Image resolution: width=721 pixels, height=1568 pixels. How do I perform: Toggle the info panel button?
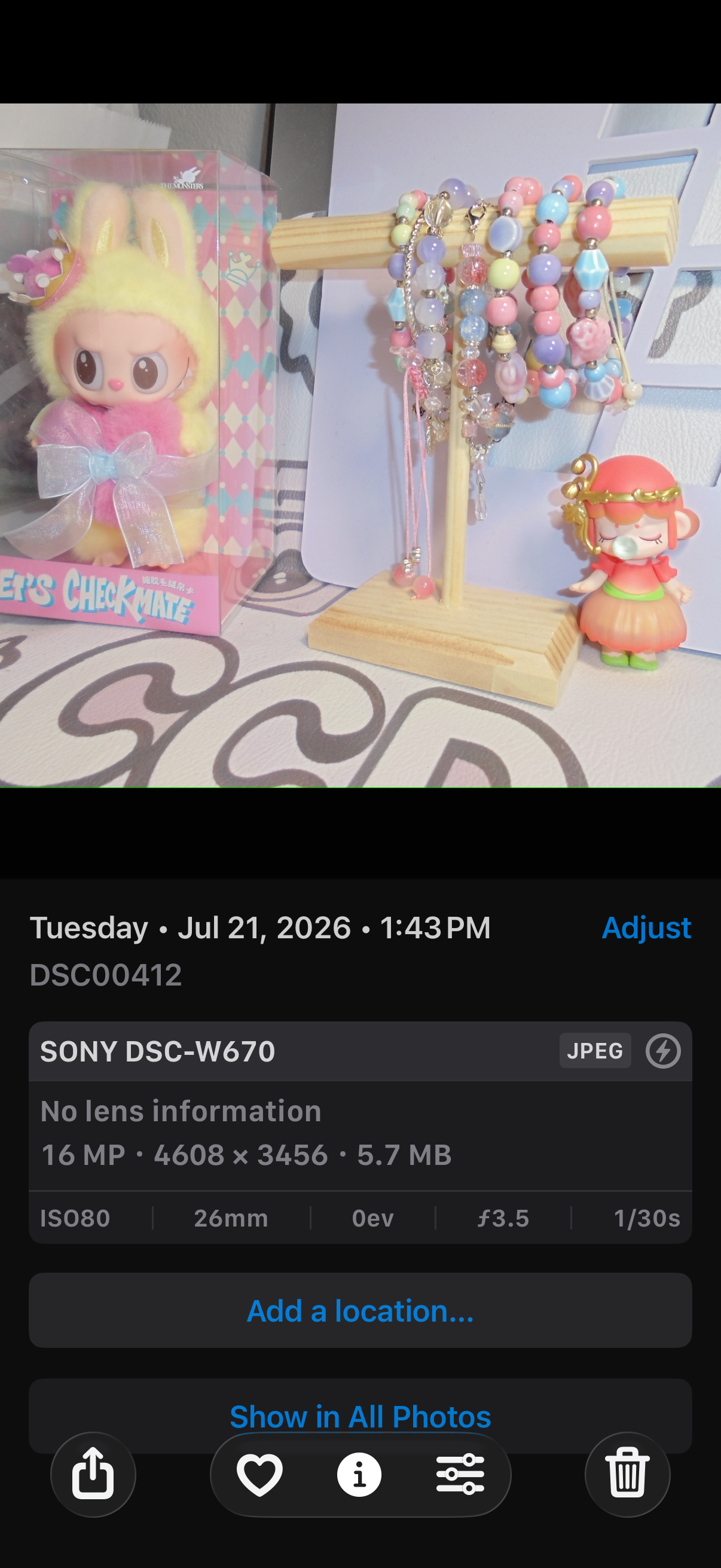coord(359,1474)
